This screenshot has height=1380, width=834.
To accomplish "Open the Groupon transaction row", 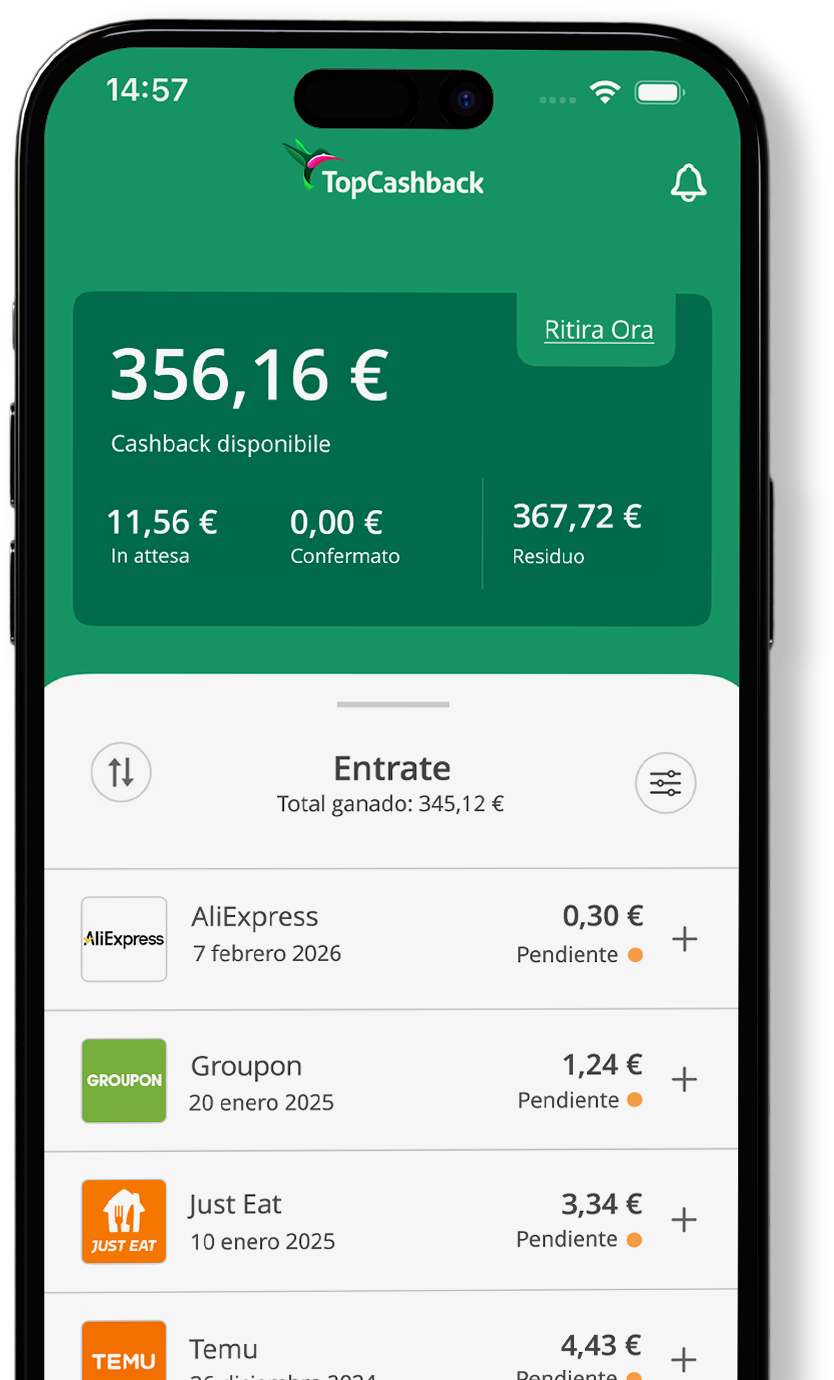I will (x=350, y=1080).
